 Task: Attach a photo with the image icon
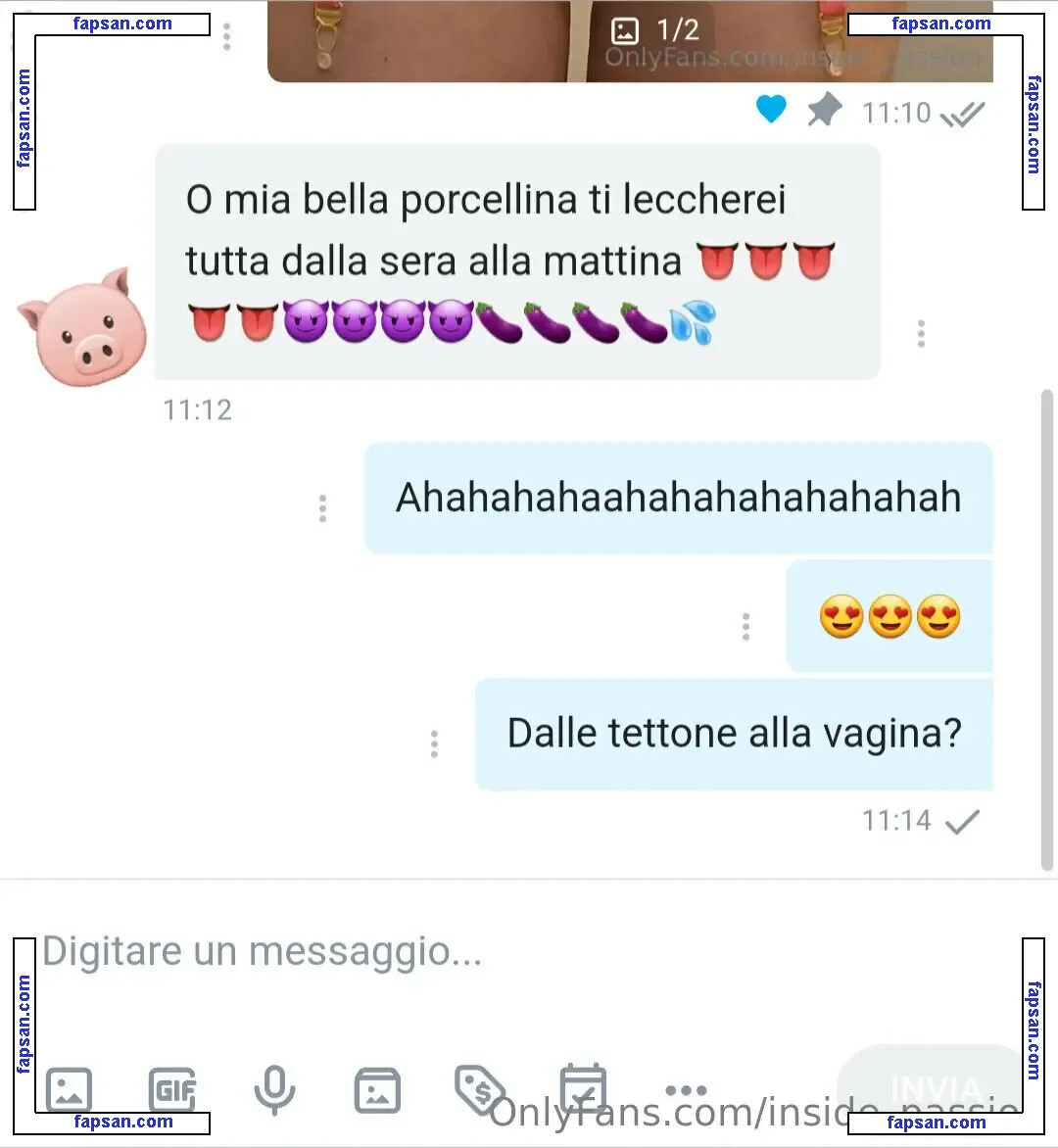pos(69,1089)
